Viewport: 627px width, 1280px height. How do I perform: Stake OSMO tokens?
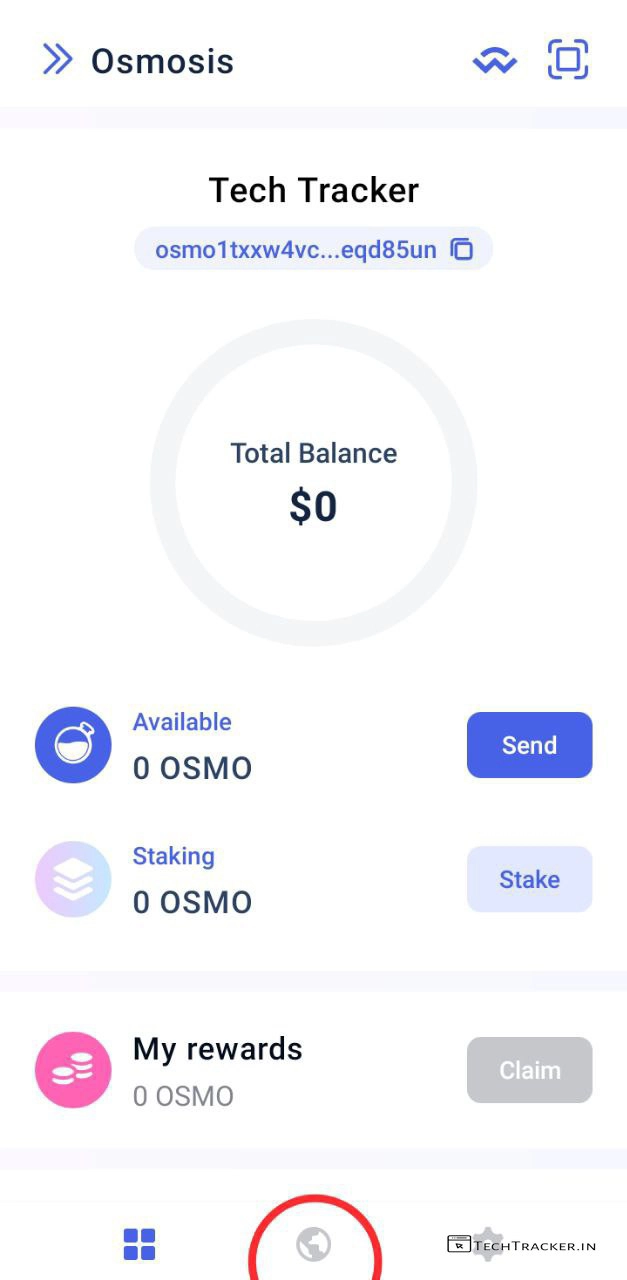[529, 879]
